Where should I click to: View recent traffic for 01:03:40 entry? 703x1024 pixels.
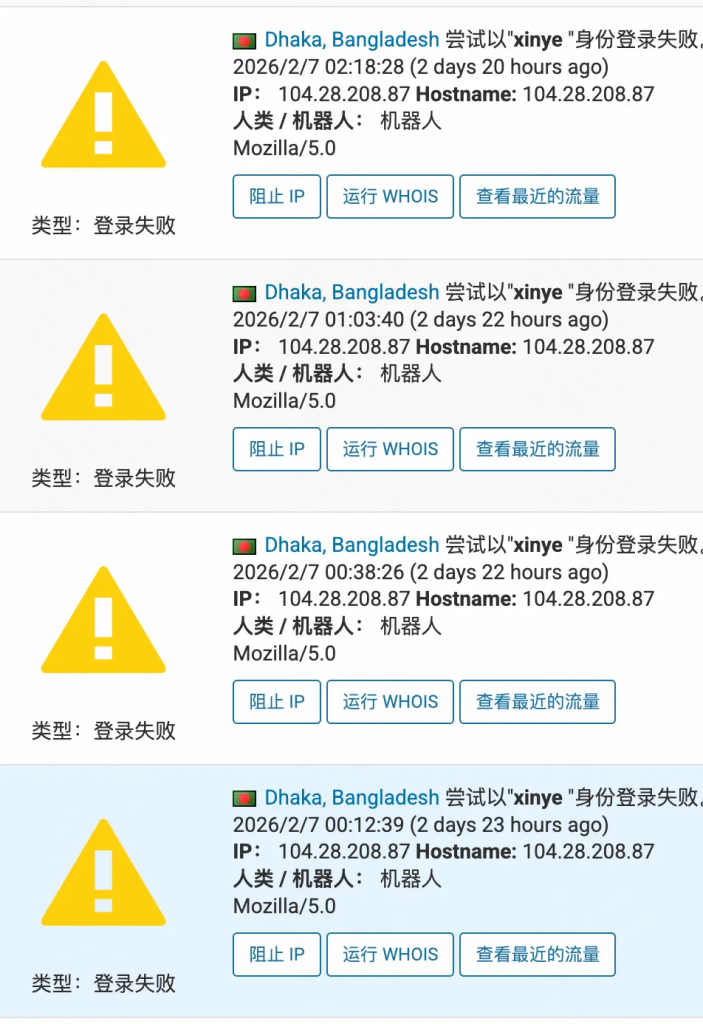537,450
